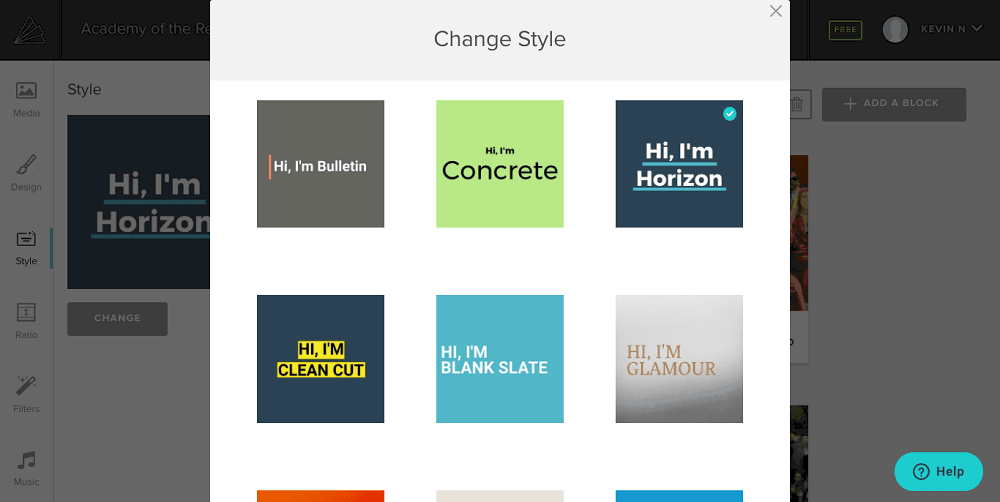Viewport: 1000px width, 502px height.
Task: Tap the Change style button
Action: tap(118, 318)
